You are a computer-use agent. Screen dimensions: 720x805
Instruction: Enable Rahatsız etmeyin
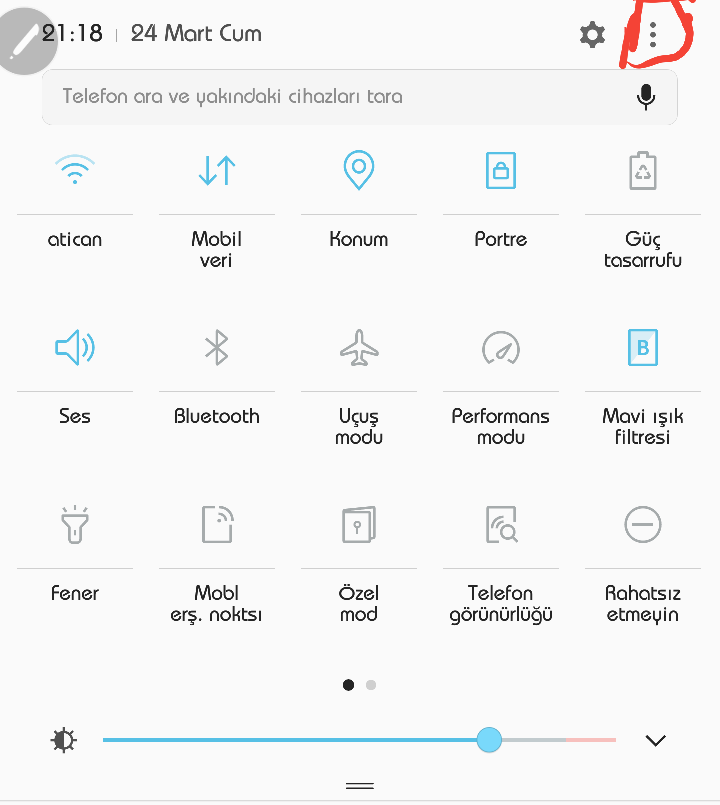point(643,525)
